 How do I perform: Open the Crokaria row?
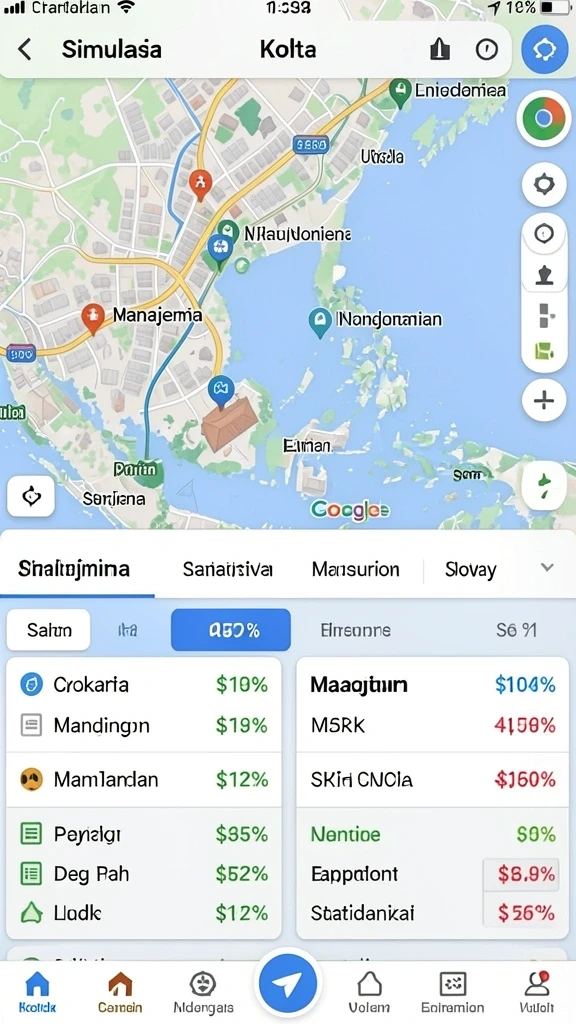click(144, 684)
